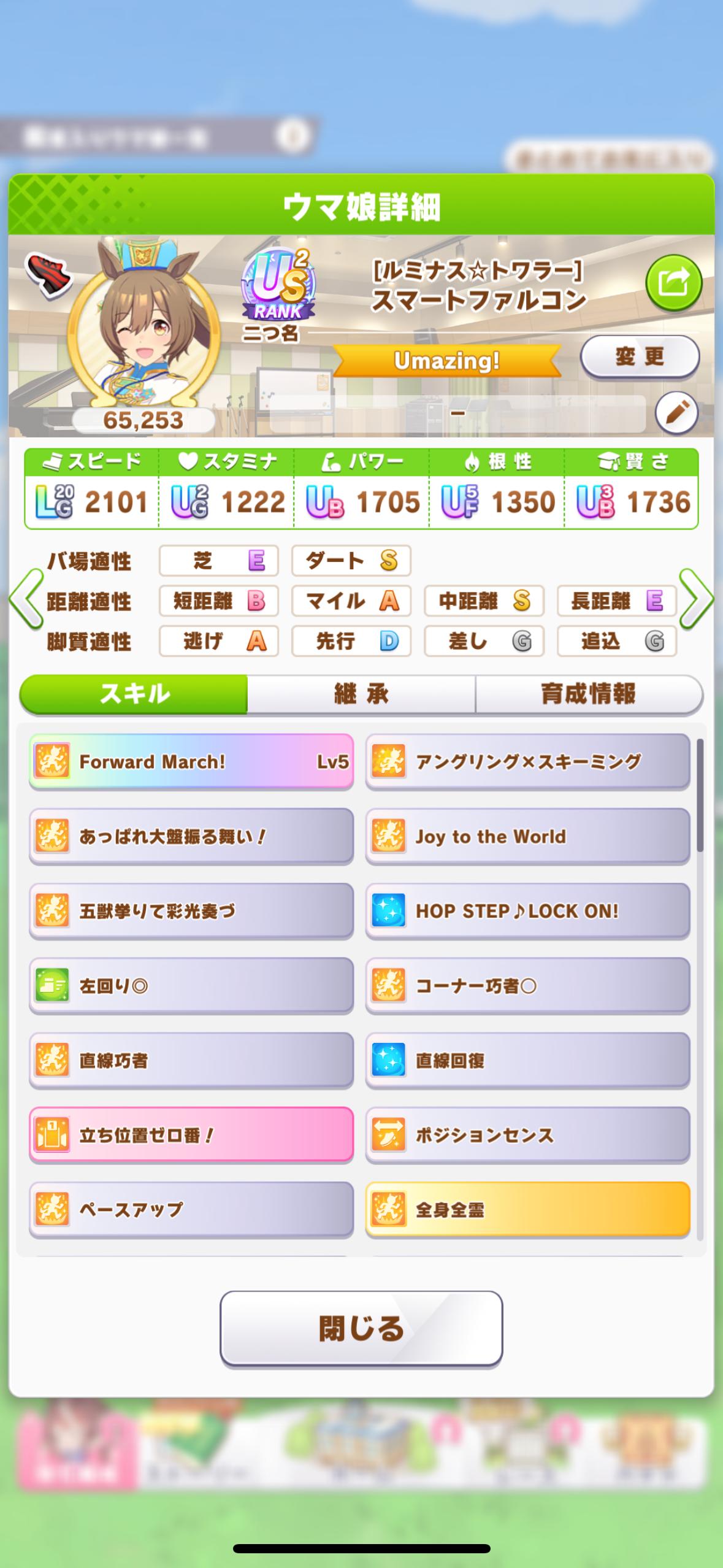Select the スキル tab
Viewport: 723px width, 1568px height.
pos(134,694)
